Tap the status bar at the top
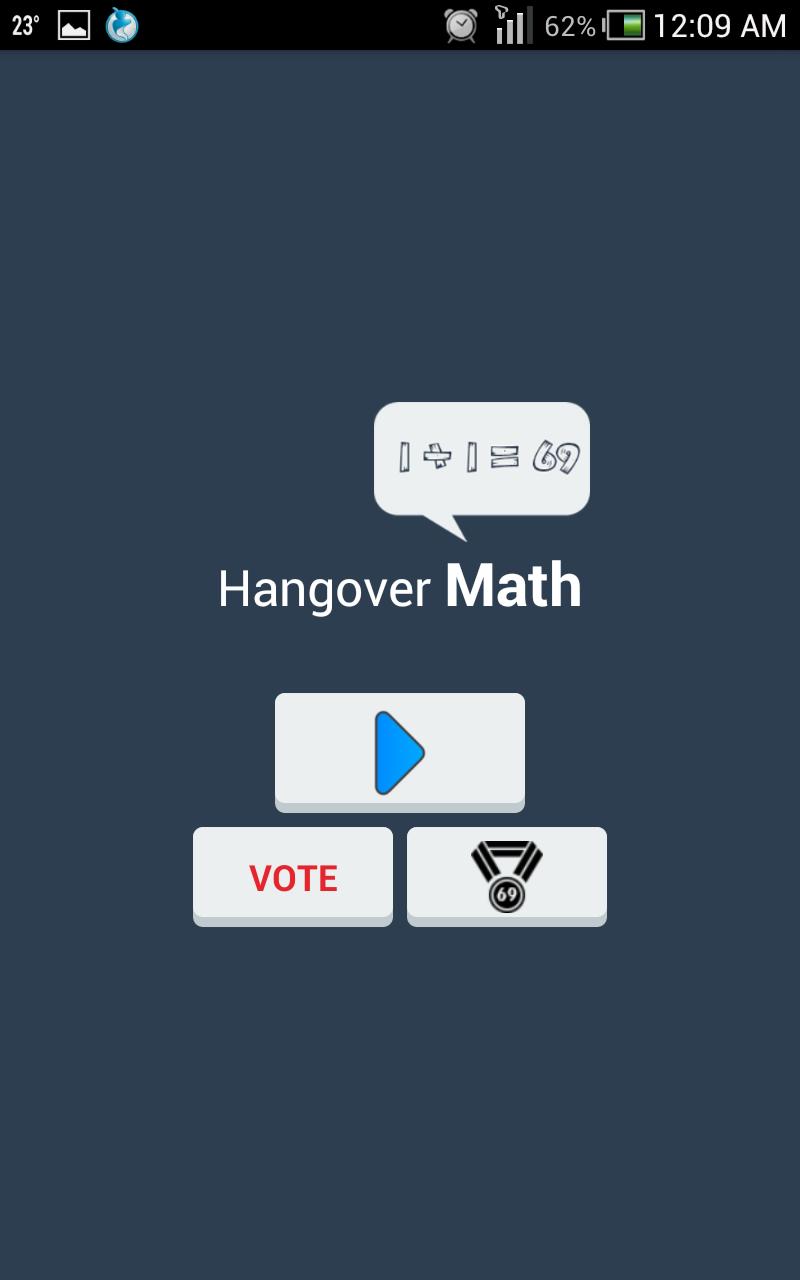This screenshot has width=800, height=1280. pos(300,25)
